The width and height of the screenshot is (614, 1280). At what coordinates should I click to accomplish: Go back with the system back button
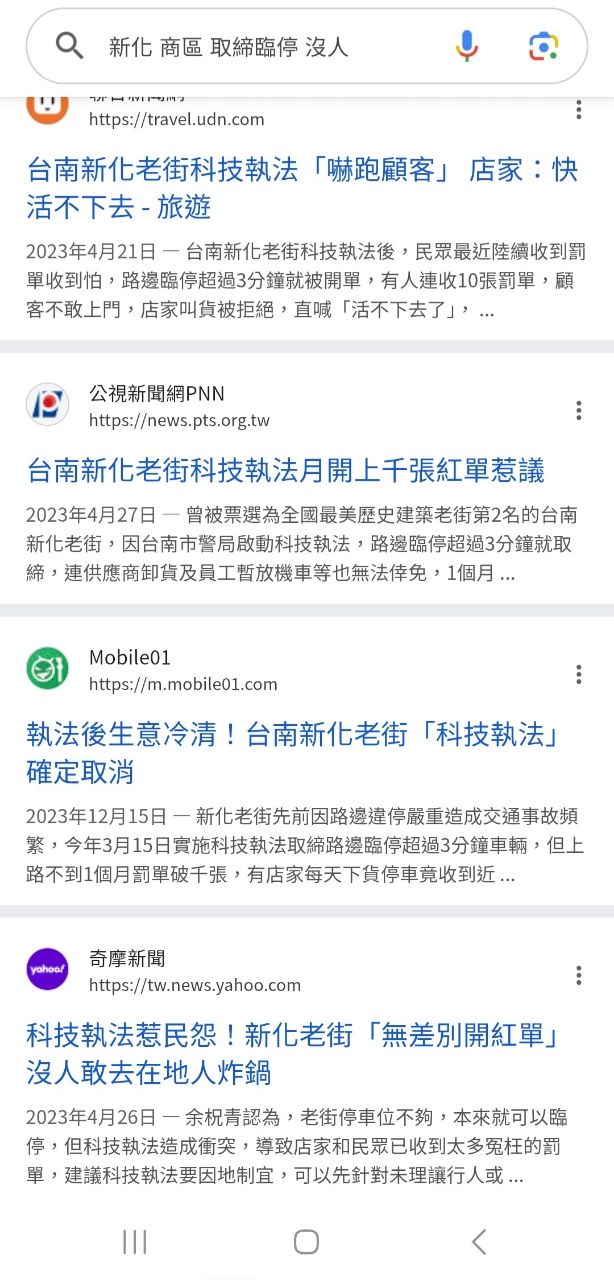point(478,1242)
